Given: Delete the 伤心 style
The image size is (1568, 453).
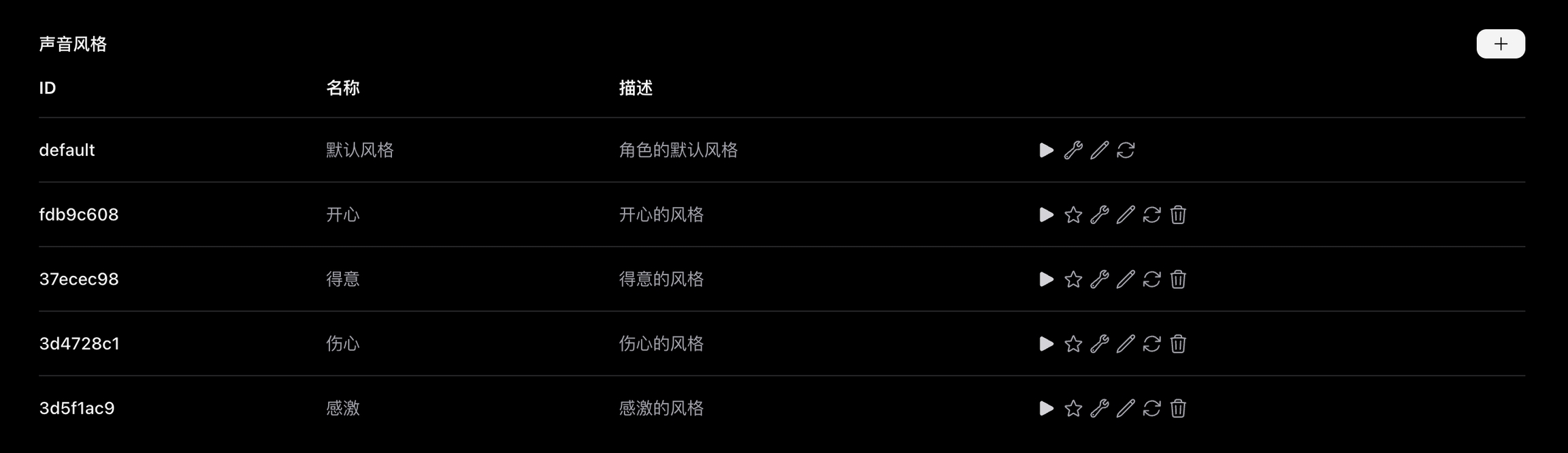Looking at the screenshot, I should (1178, 344).
